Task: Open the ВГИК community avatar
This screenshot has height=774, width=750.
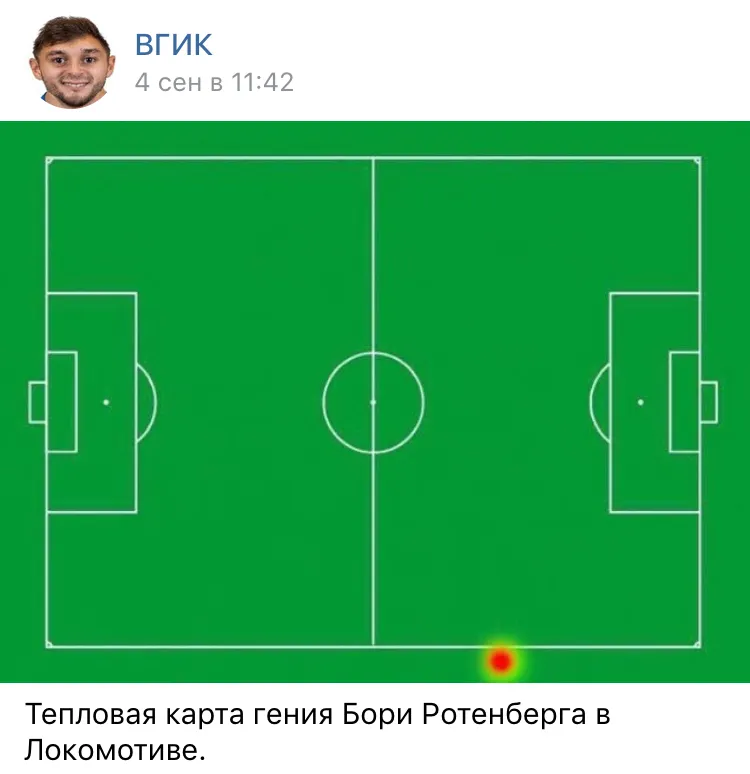Action: point(70,62)
